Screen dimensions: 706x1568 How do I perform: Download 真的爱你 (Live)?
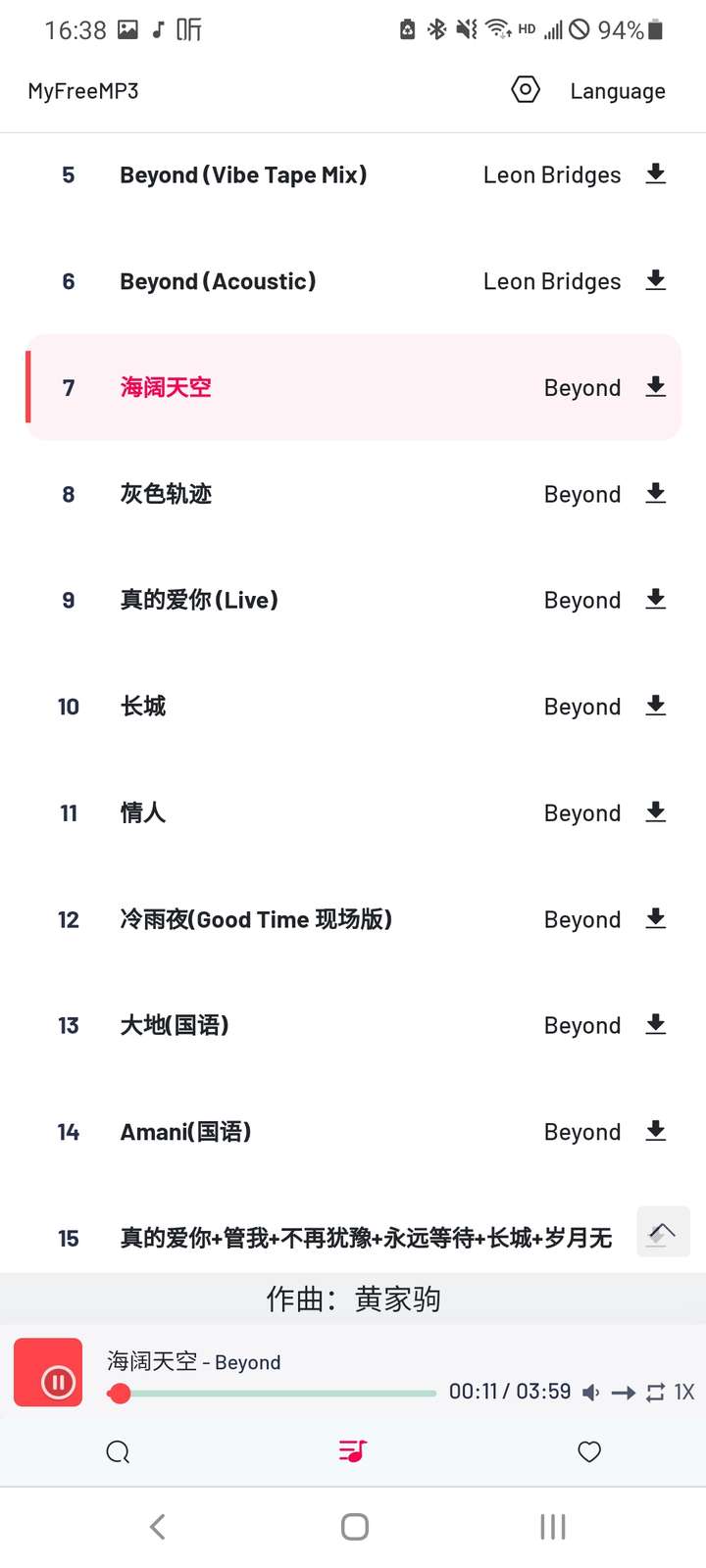tap(656, 600)
